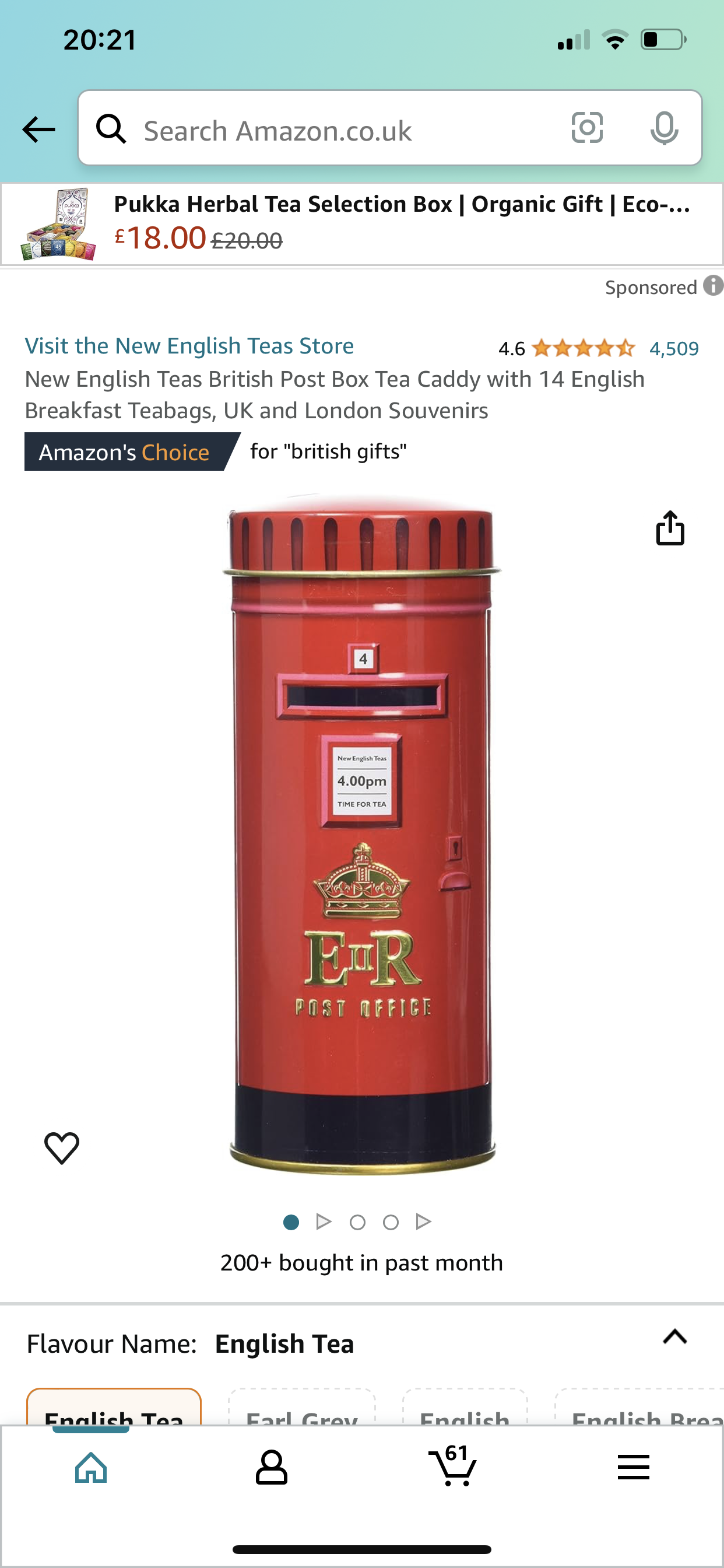Choose the English Tea flavour chip
724x1568 pixels.
[114, 1411]
